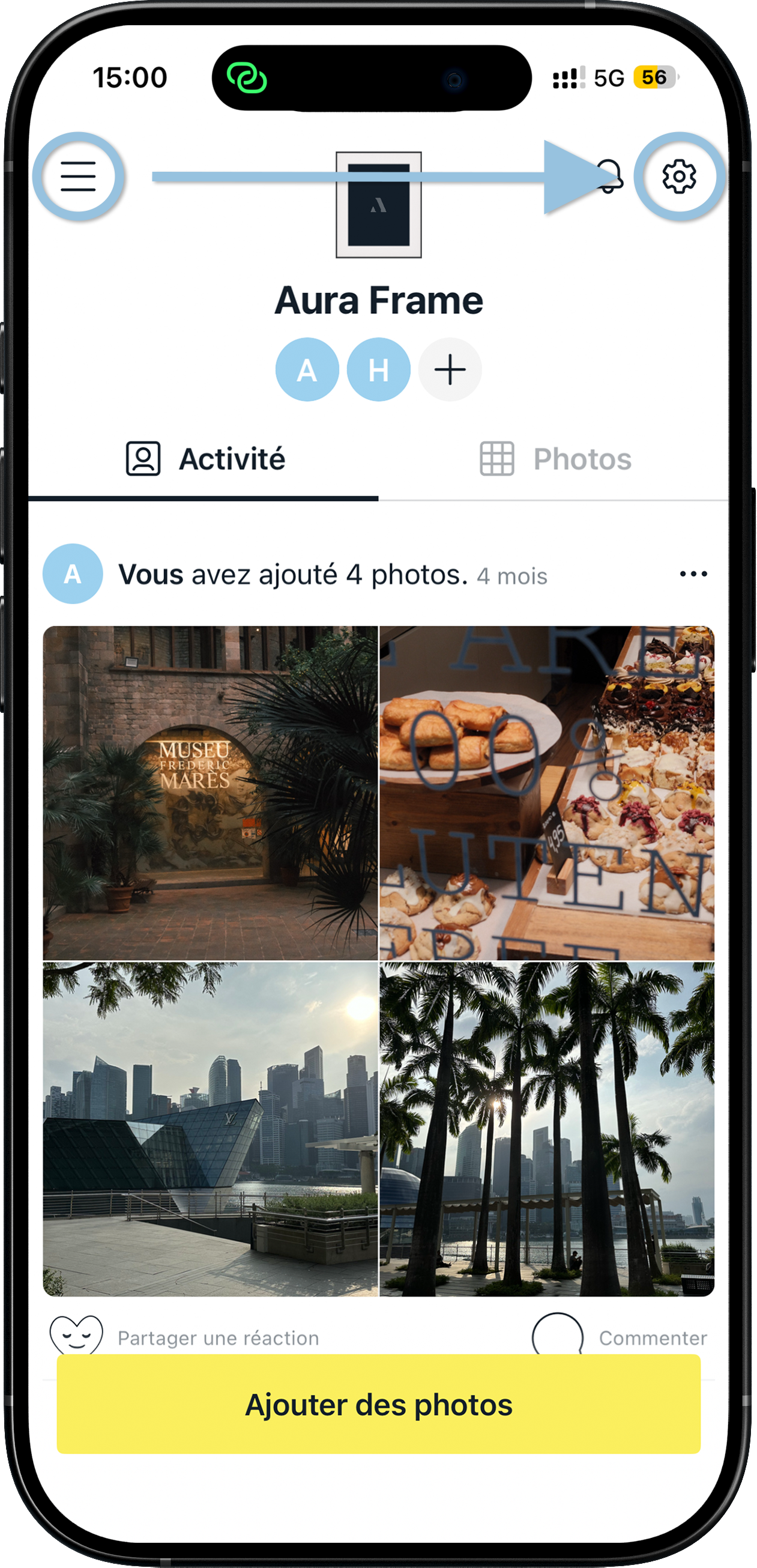
Task: View the glass building skyline photo
Action: [x=210, y=1128]
